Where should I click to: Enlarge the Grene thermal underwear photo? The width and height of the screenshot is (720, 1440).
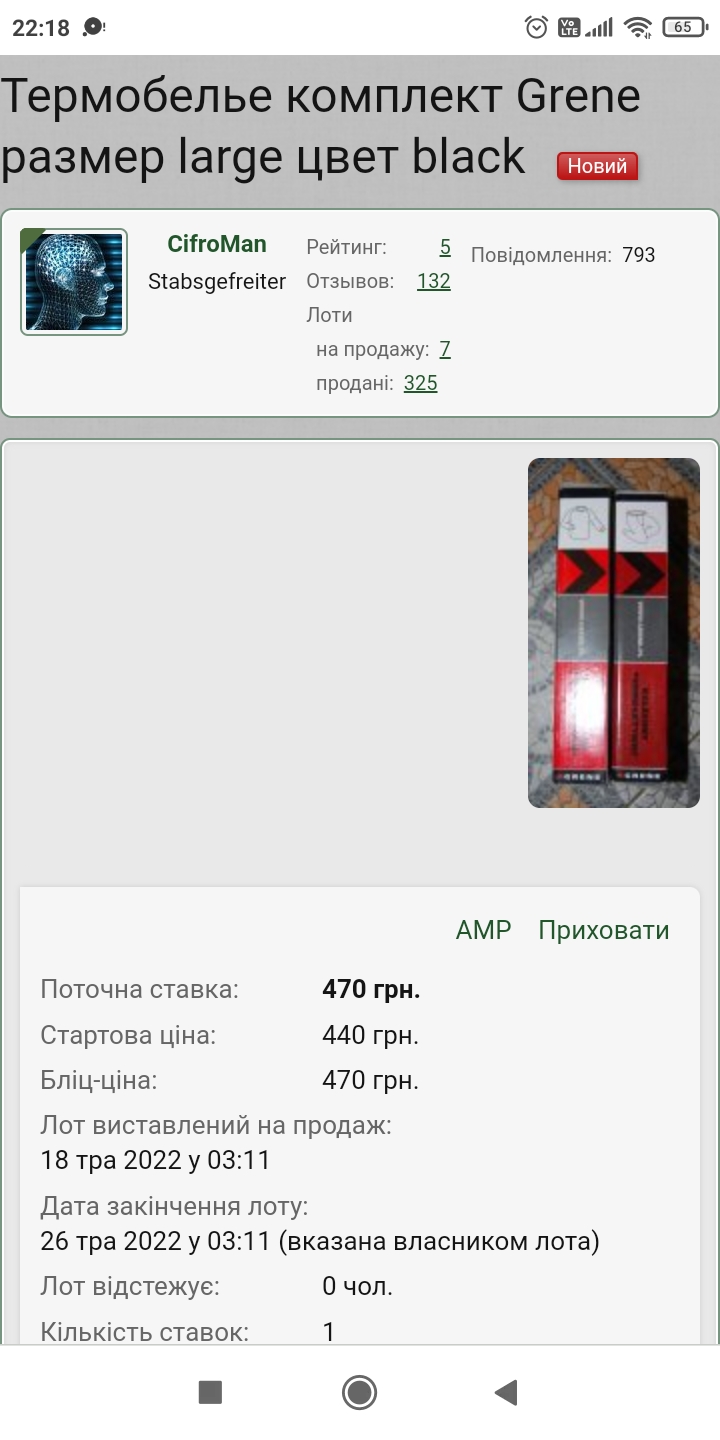613,632
